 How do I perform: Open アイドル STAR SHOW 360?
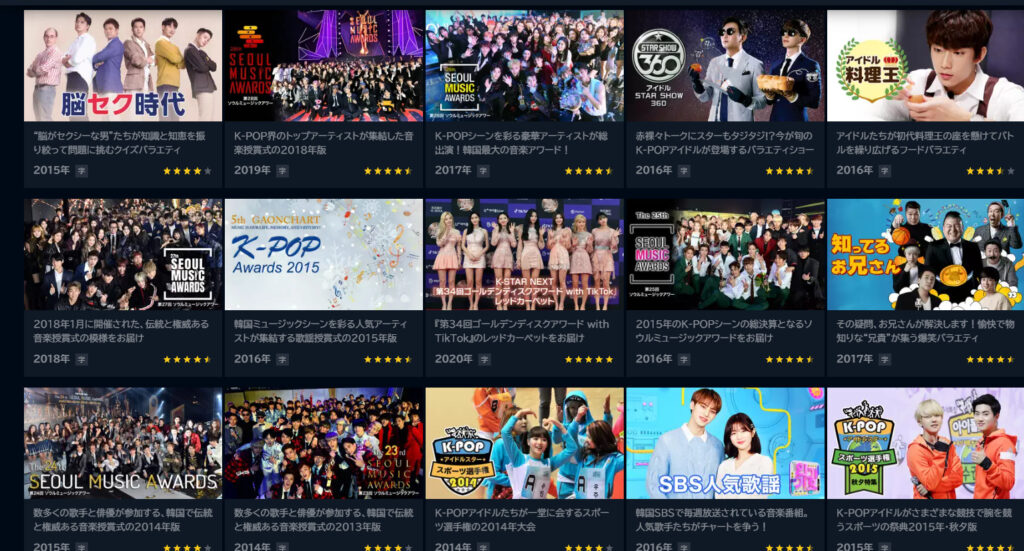coord(725,66)
